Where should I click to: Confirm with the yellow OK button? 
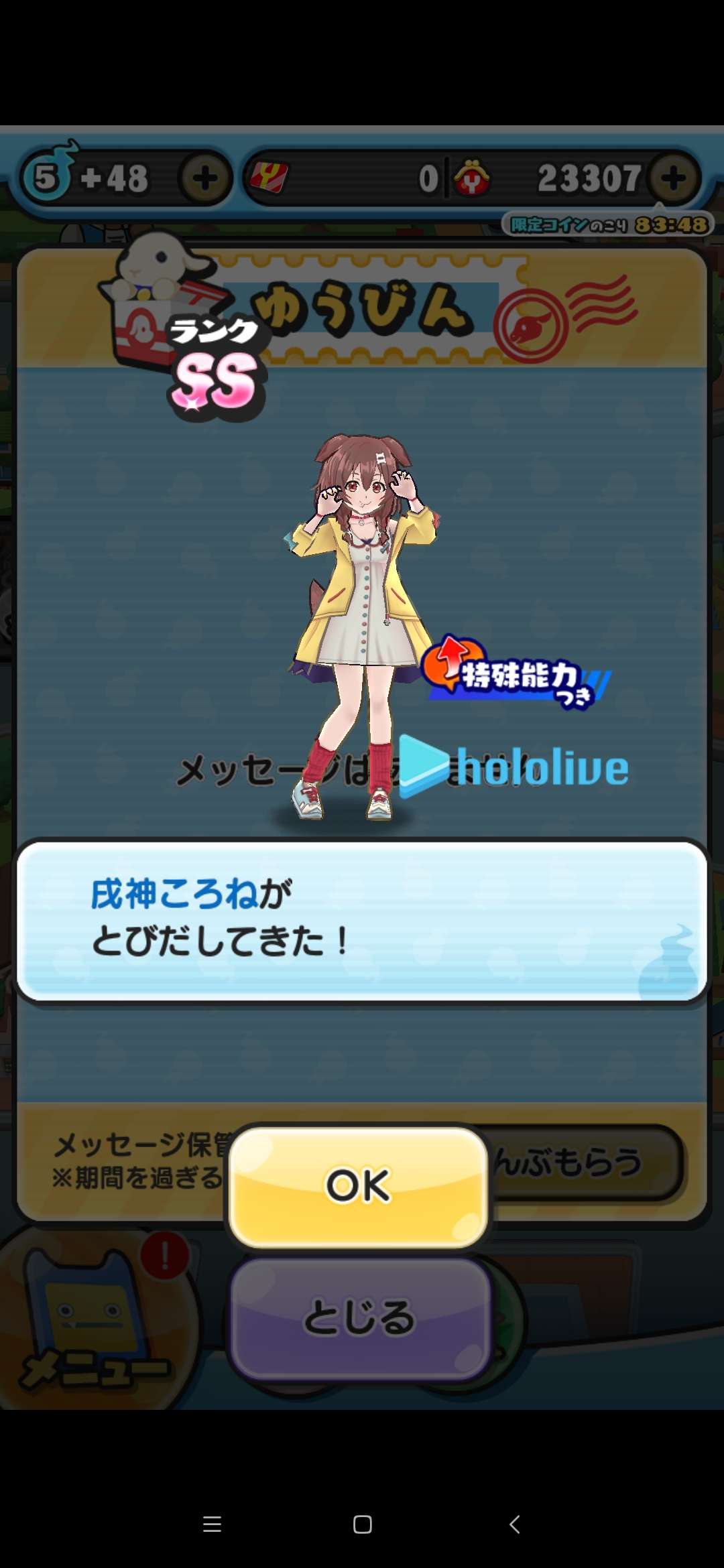pos(359,1185)
